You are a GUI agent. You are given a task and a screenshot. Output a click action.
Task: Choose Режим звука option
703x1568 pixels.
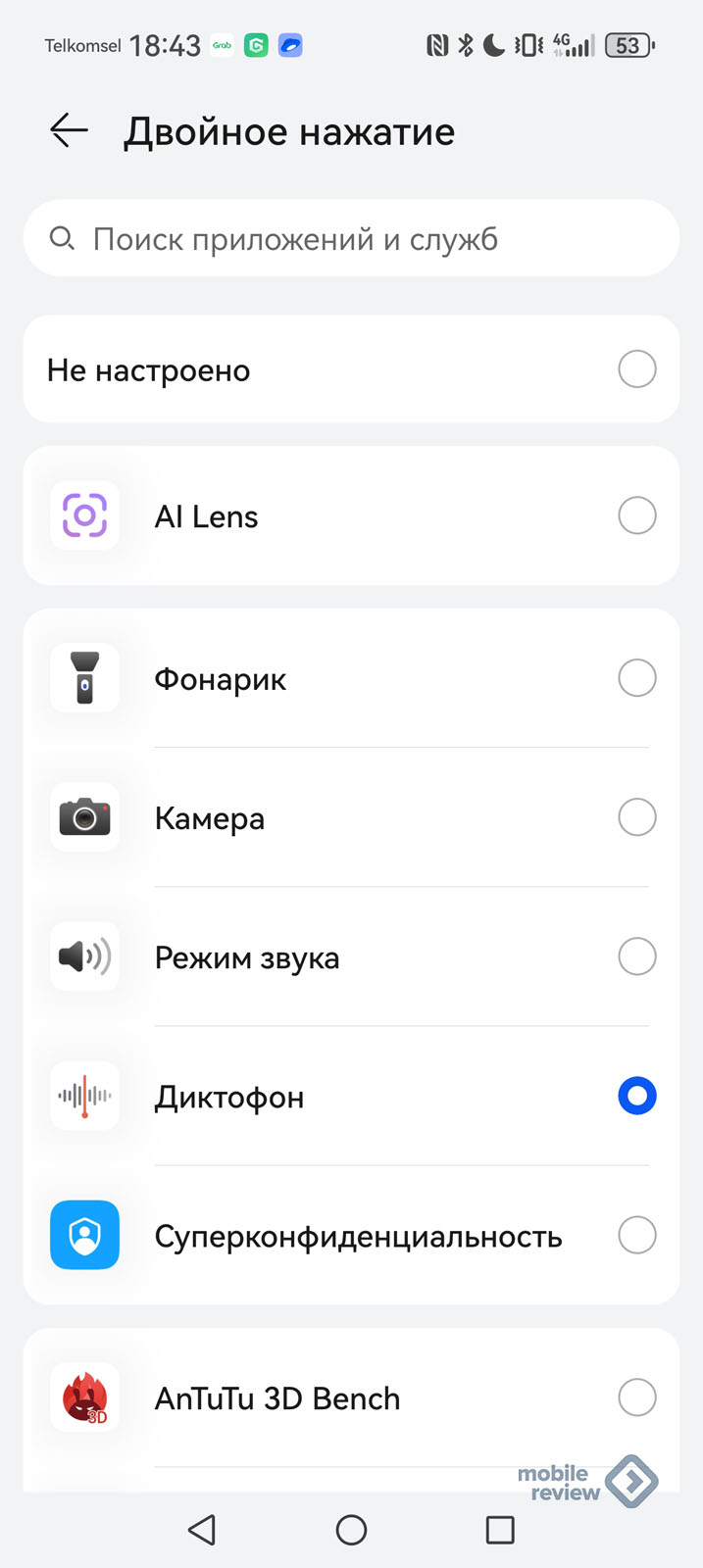coord(351,956)
